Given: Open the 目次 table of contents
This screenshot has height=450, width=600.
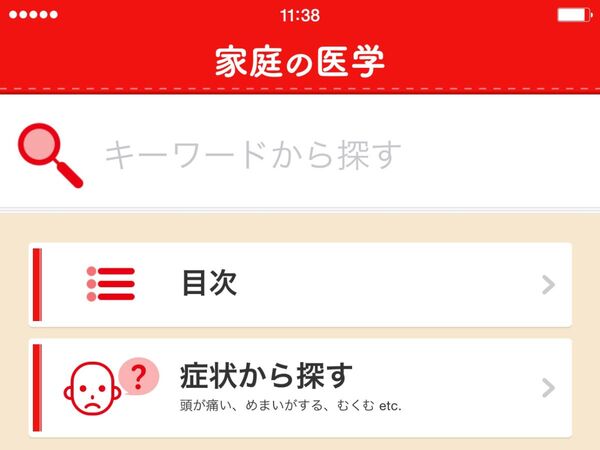Looking at the screenshot, I should coord(300,284).
